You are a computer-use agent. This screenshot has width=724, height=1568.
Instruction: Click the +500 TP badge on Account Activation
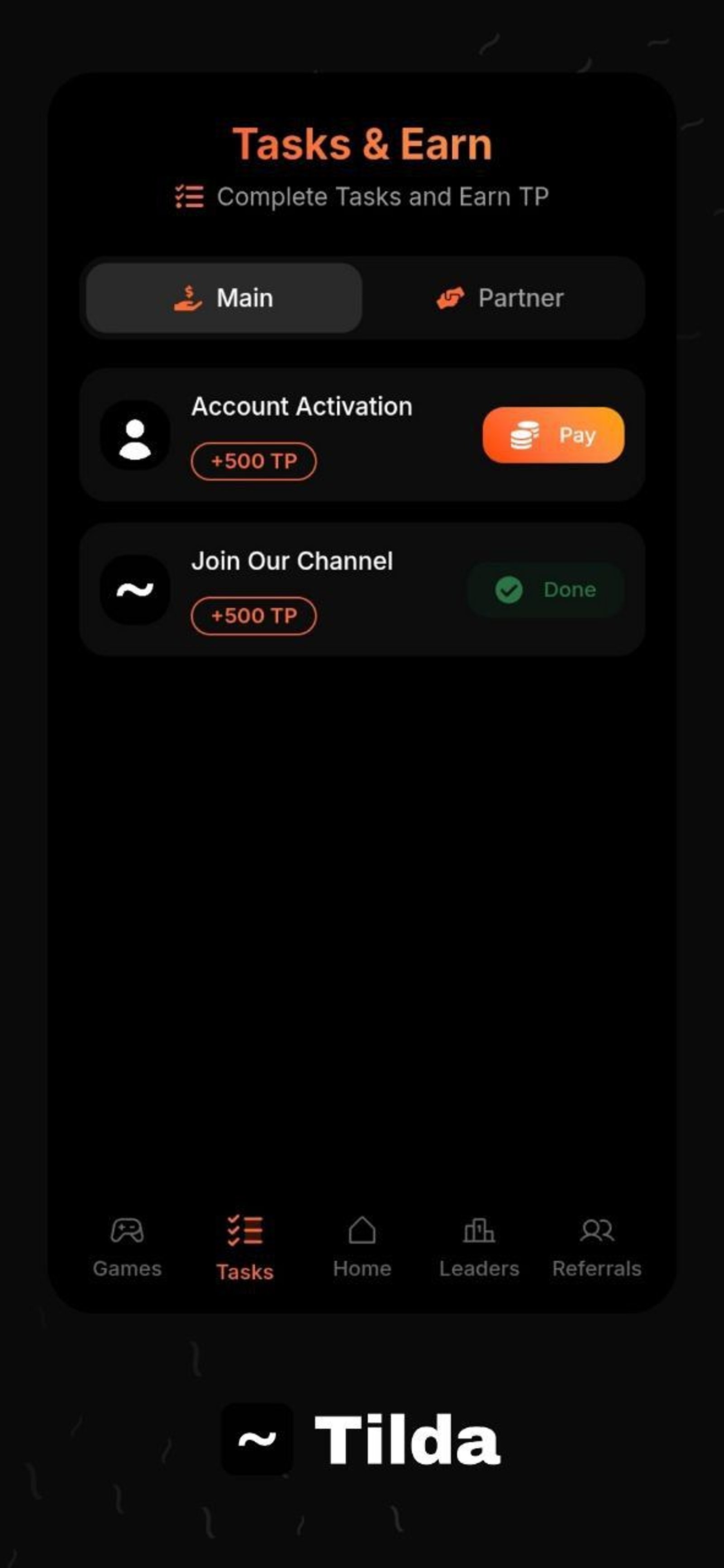(x=253, y=461)
